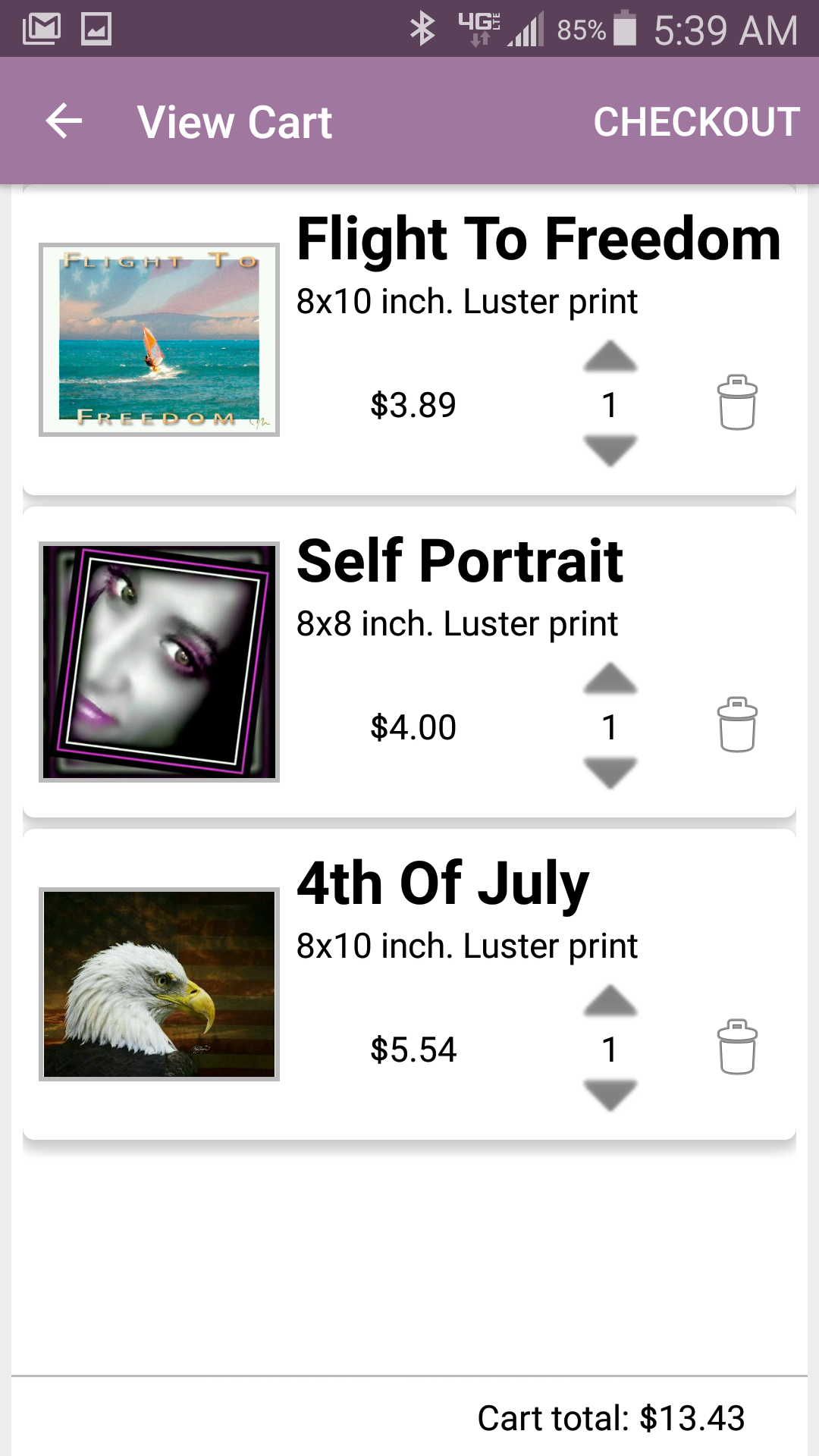Increase quantity of Flight To Freedom

[610, 356]
